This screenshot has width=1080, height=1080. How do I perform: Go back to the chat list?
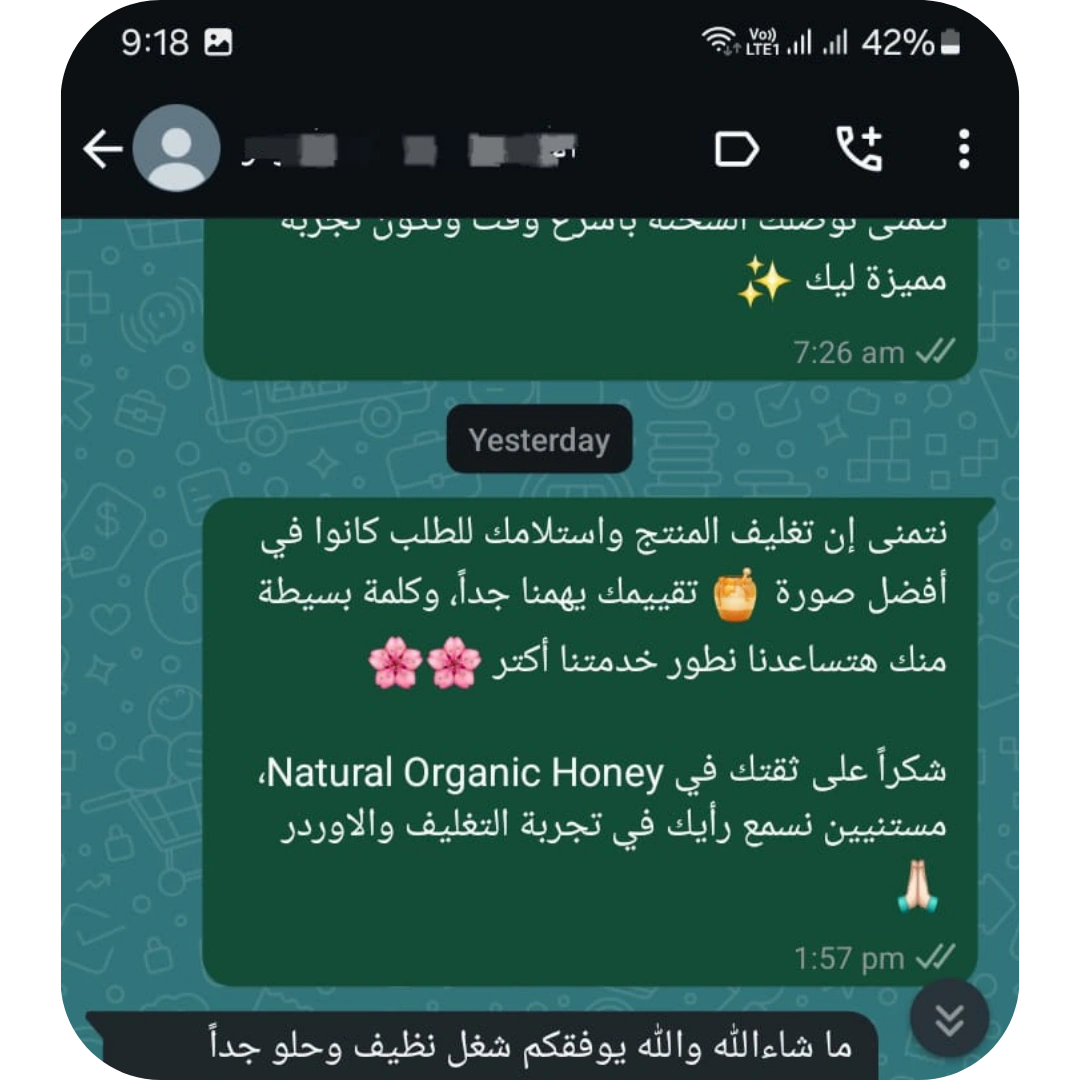(x=102, y=150)
